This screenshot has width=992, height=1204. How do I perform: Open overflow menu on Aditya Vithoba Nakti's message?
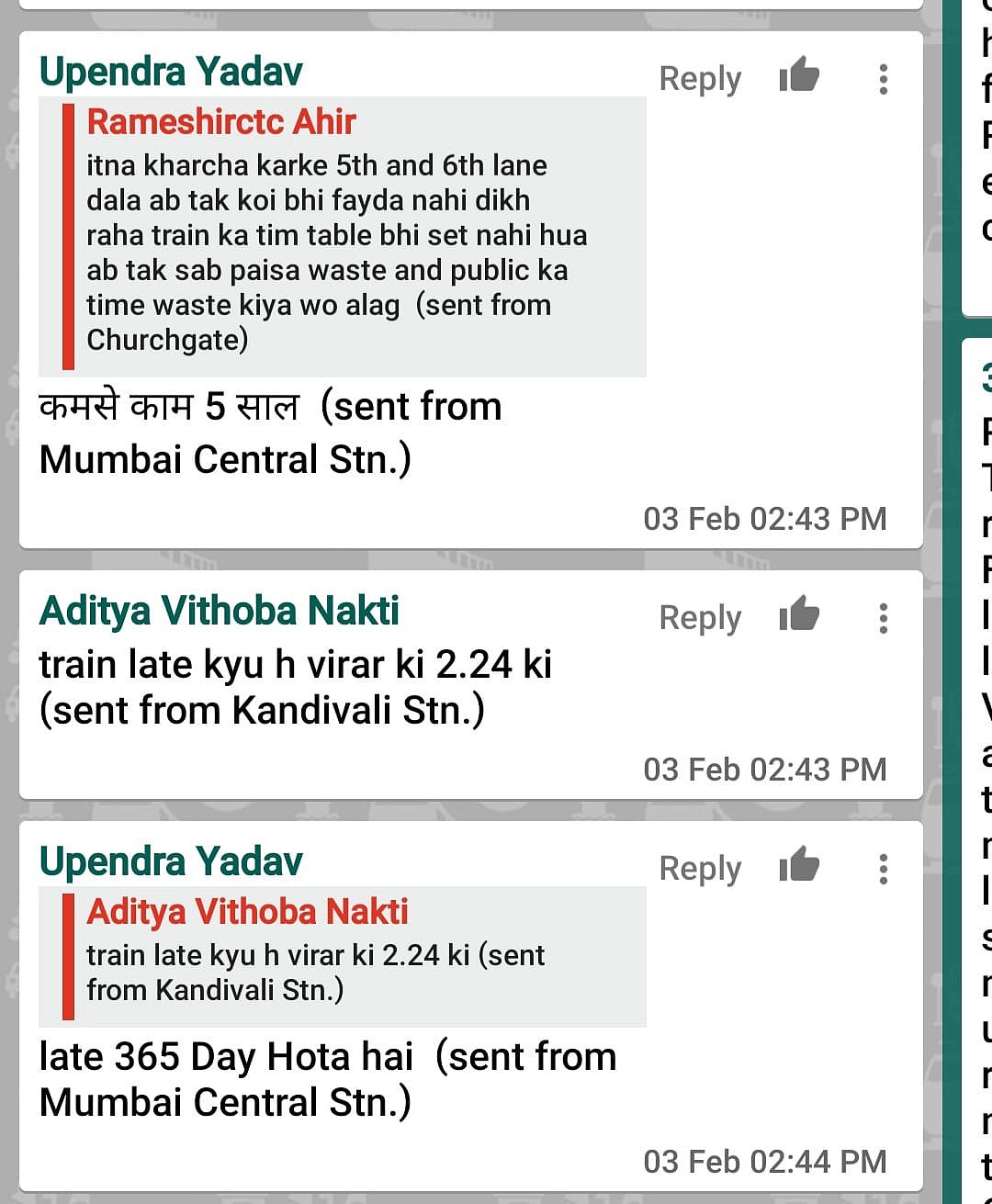click(x=884, y=618)
